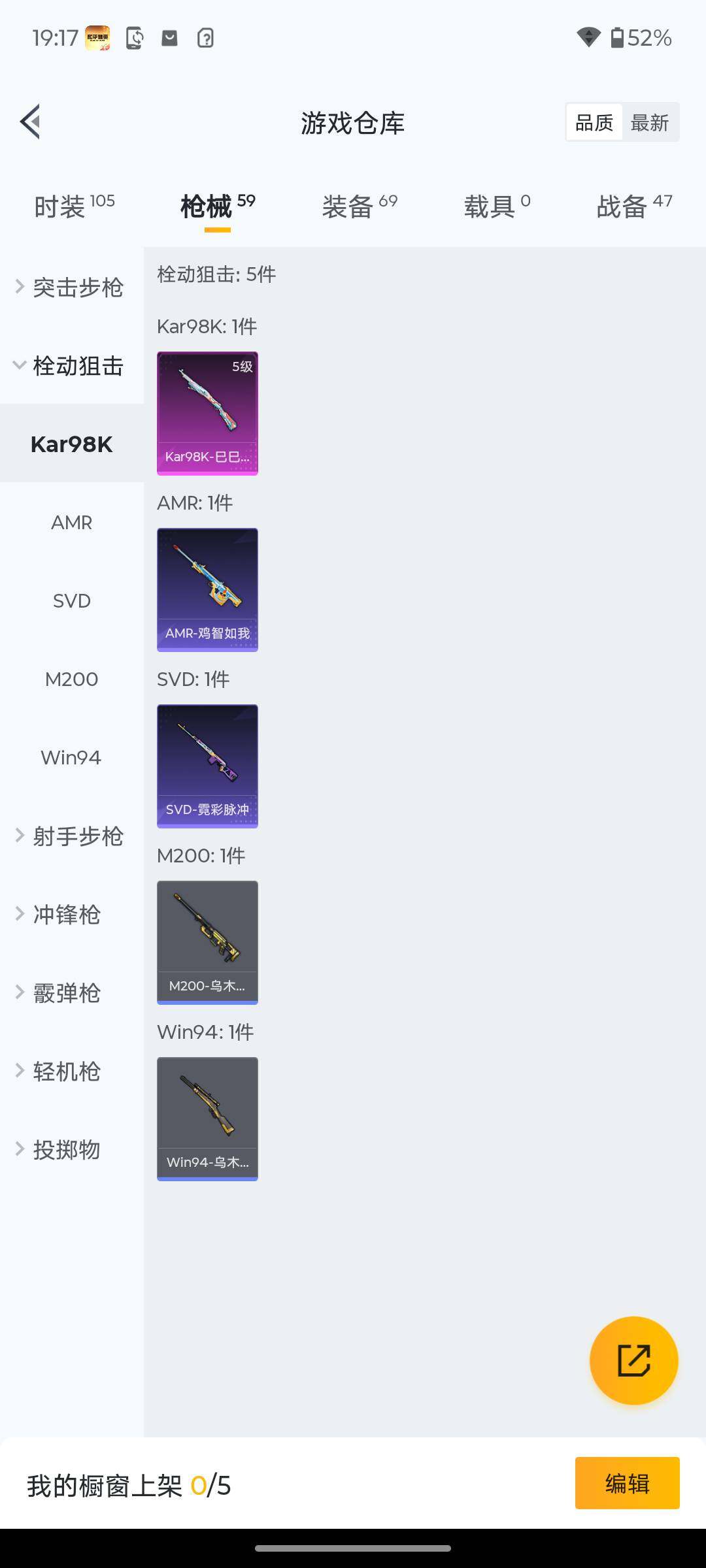
Task: Open the 战备 tab
Action: (x=634, y=206)
